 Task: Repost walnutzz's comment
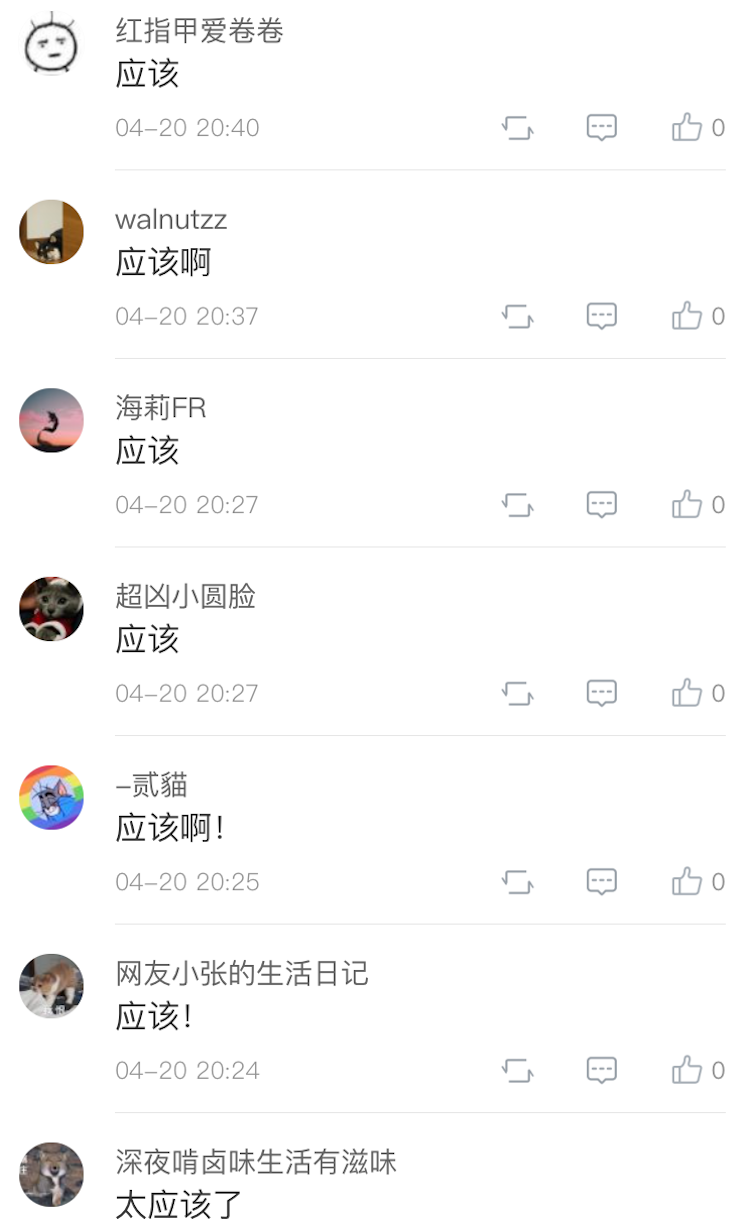pos(517,317)
